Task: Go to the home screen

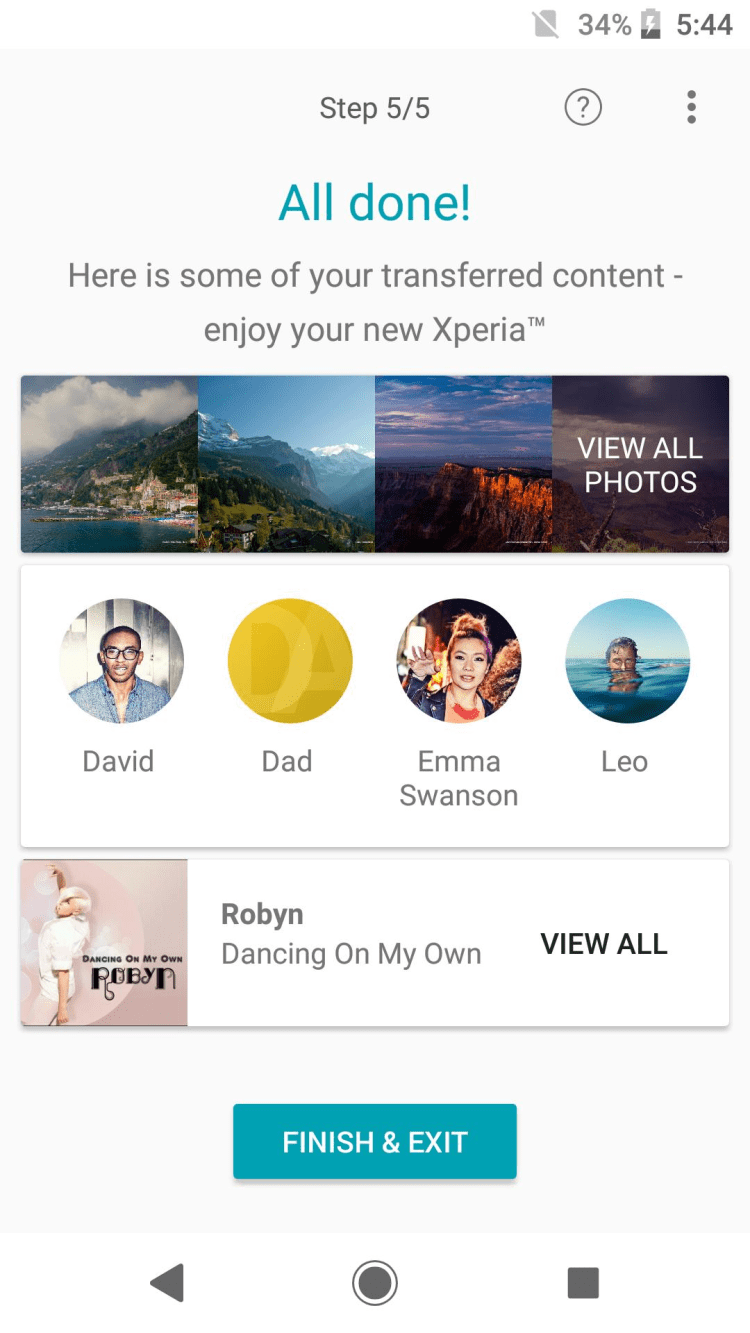Action: (x=375, y=1282)
